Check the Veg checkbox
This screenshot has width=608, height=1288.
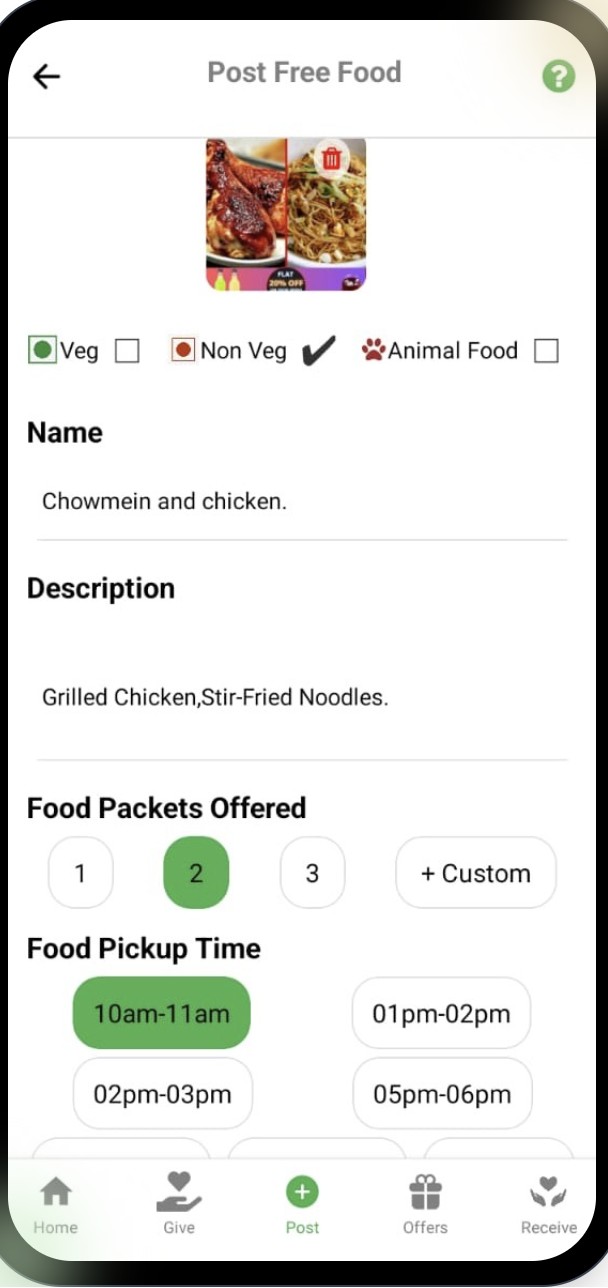click(127, 351)
